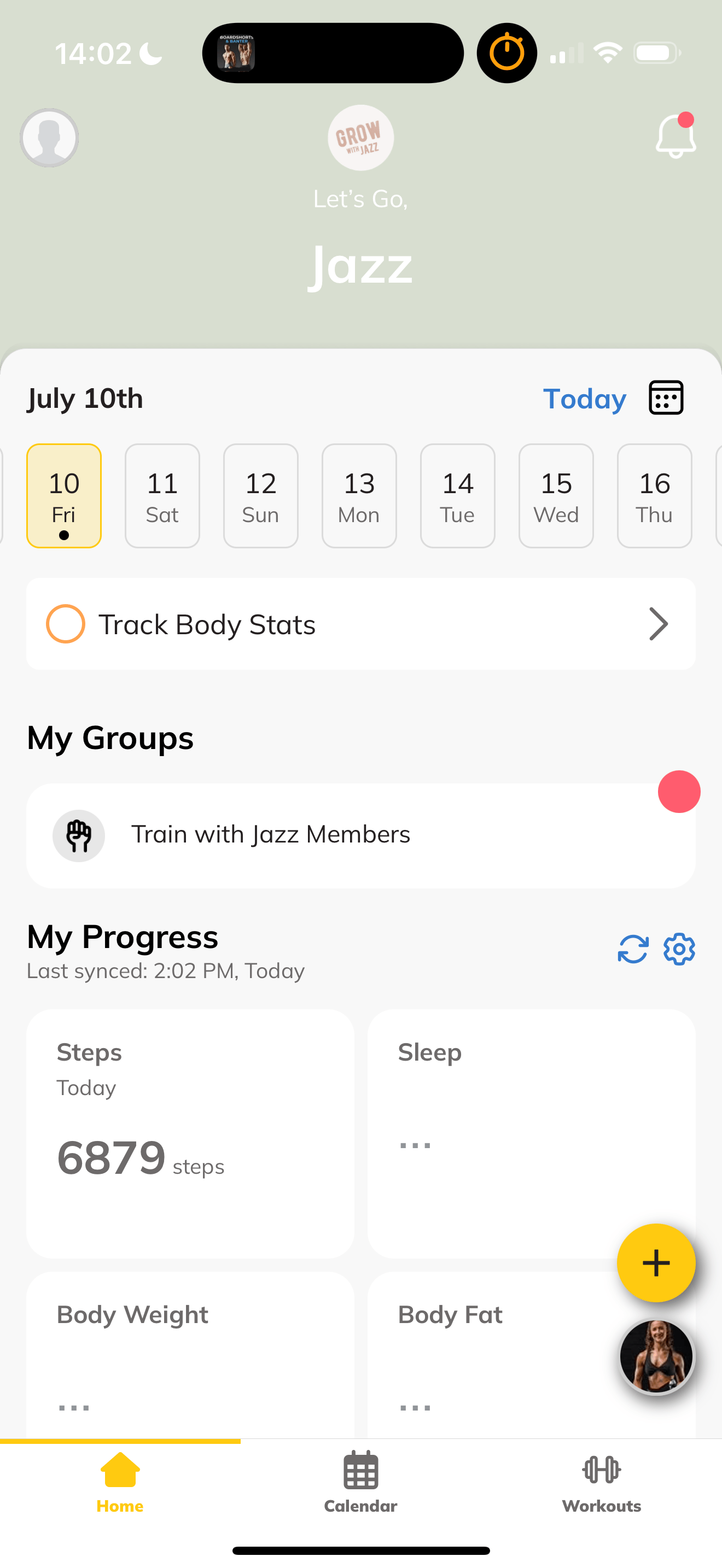Open the trainer photo bubble

656,1356
